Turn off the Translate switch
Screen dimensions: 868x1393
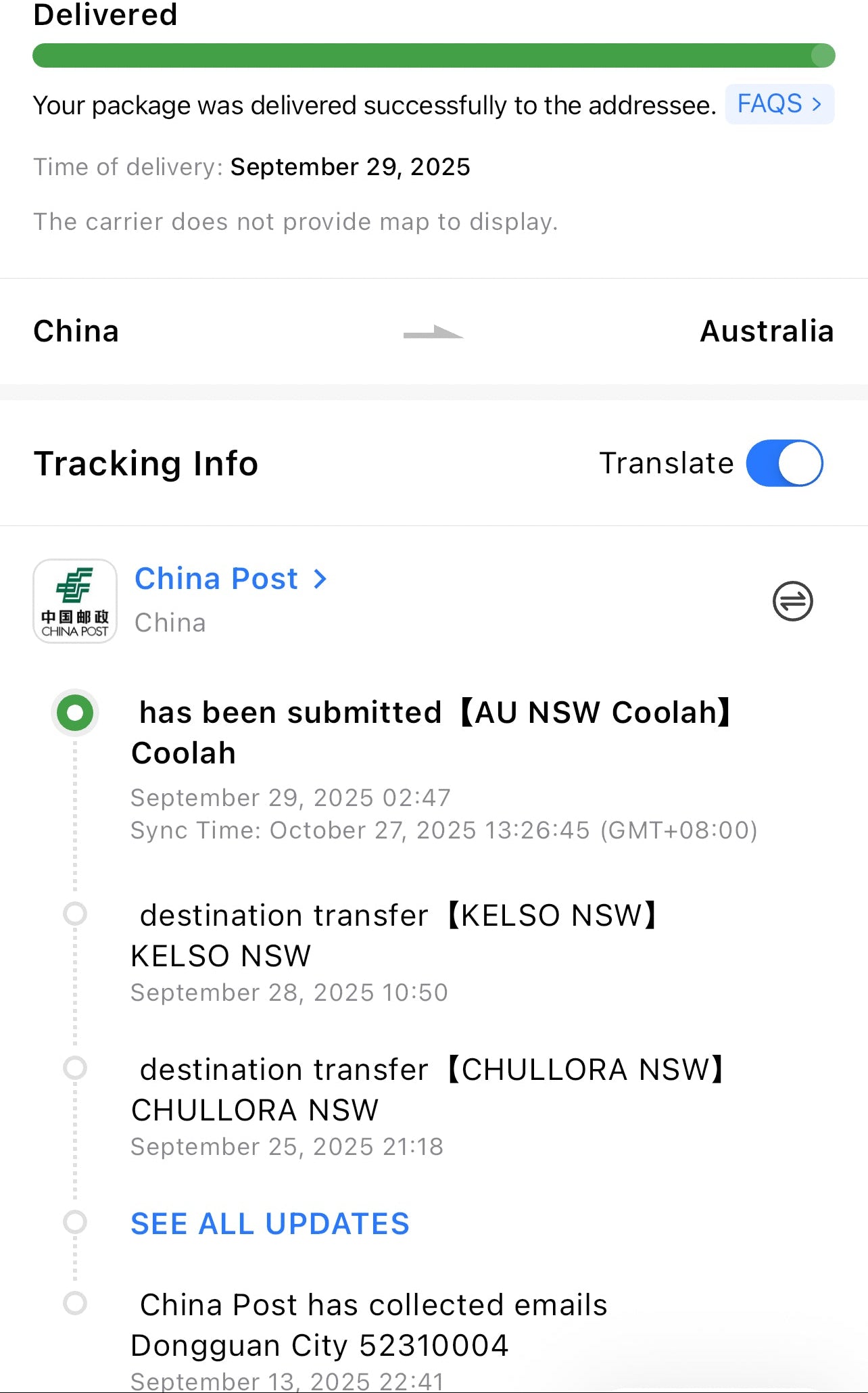784,463
